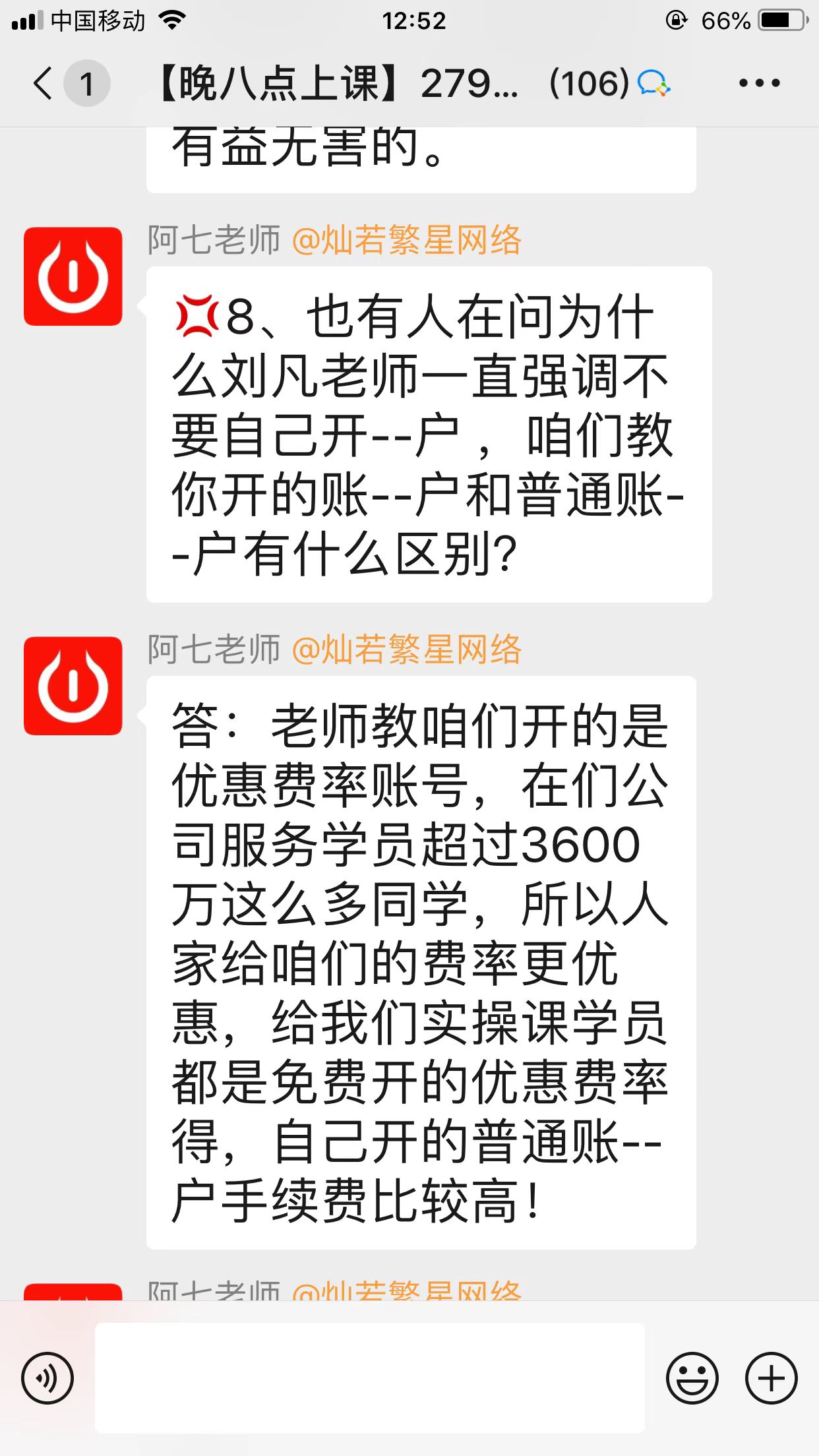This screenshot has height=1456, width=819.
Task: Open 阿七老师's avatar beside the 答 reply message
Action: (73, 686)
